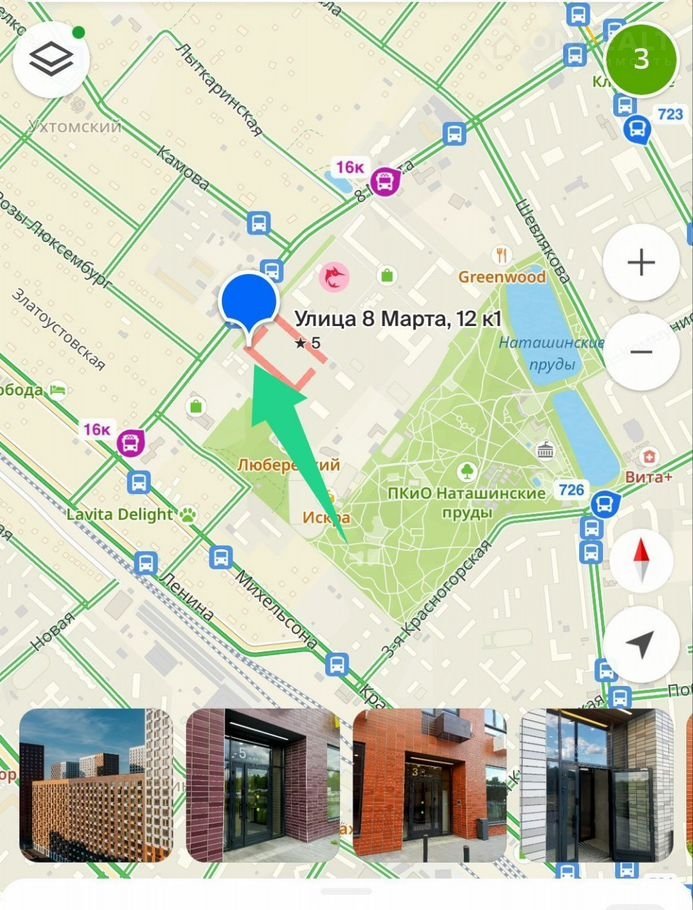The width and height of the screenshot is (693, 910).
Task: Select the blue pin at Улица 8 Марта, 12 к1
Action: [x=248, y=304]
